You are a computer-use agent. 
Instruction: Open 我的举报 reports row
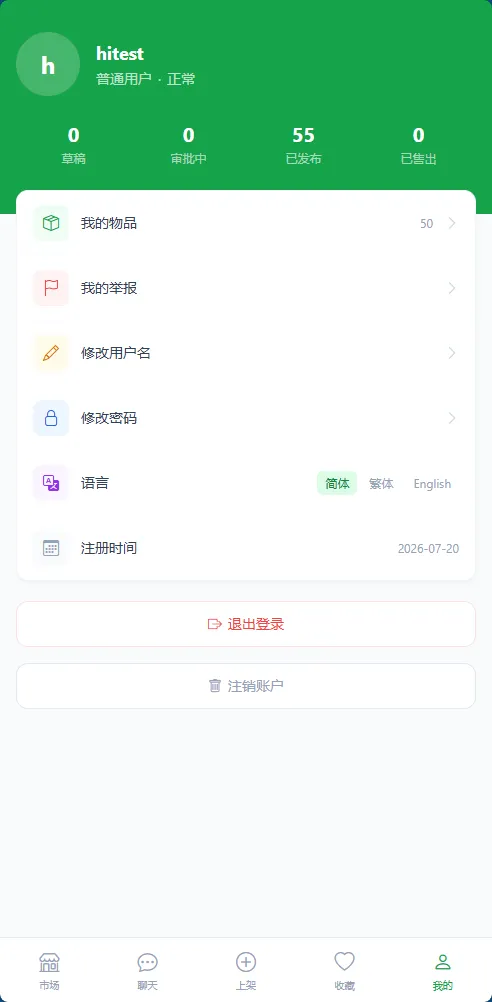(x=246, y=288)
